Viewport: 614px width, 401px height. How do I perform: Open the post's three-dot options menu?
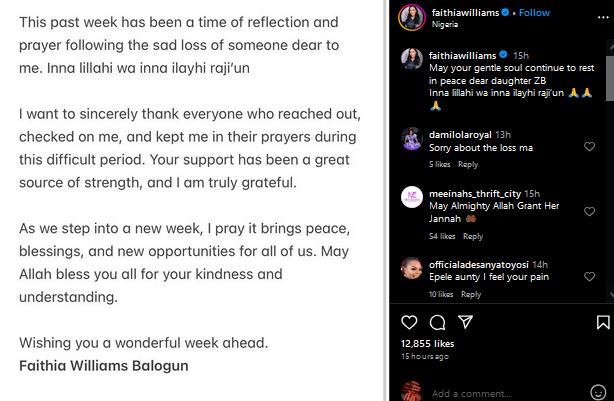coord(602,17)
